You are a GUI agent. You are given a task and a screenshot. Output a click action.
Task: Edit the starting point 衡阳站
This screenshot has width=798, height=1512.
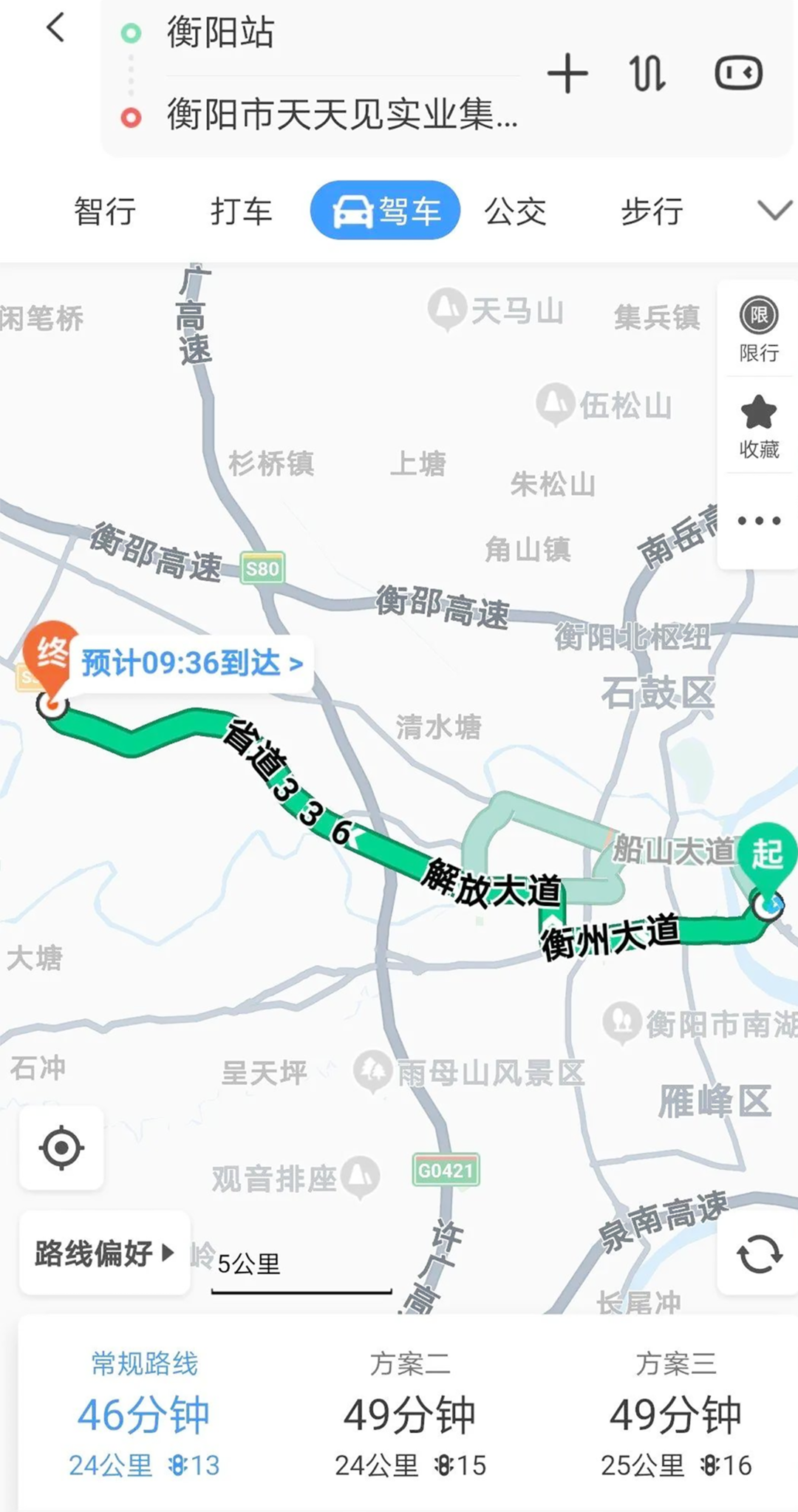(x=220, y=33)
